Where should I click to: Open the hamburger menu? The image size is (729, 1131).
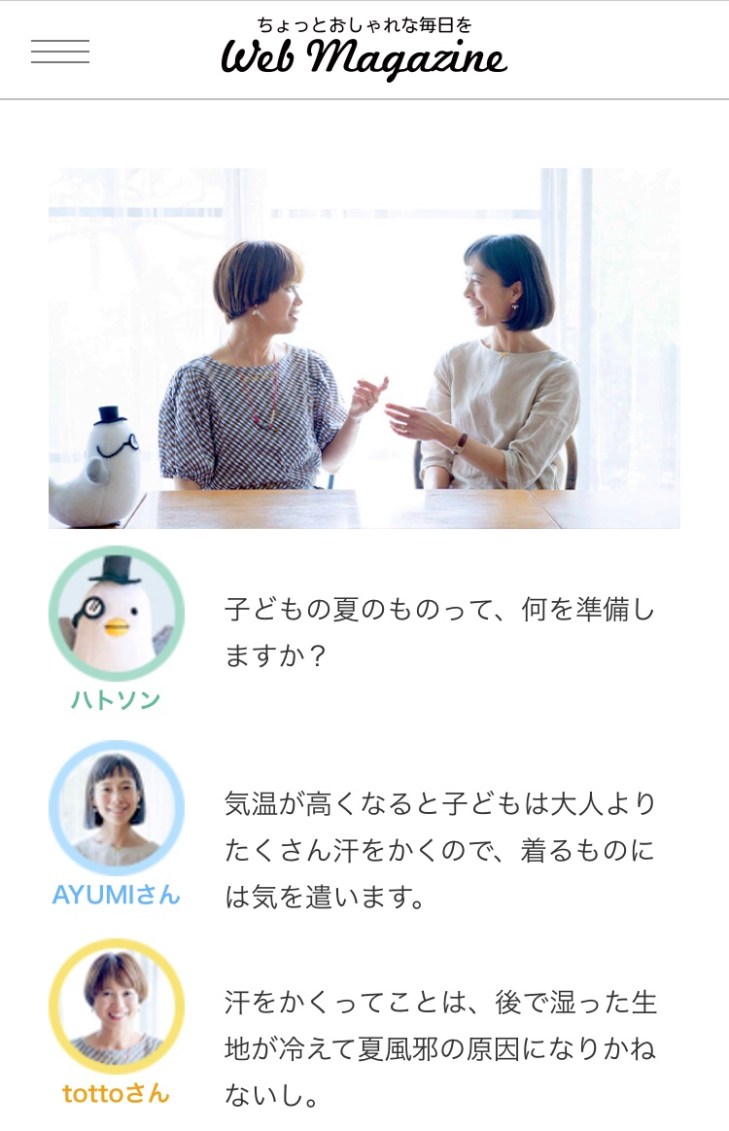[60, 51]
